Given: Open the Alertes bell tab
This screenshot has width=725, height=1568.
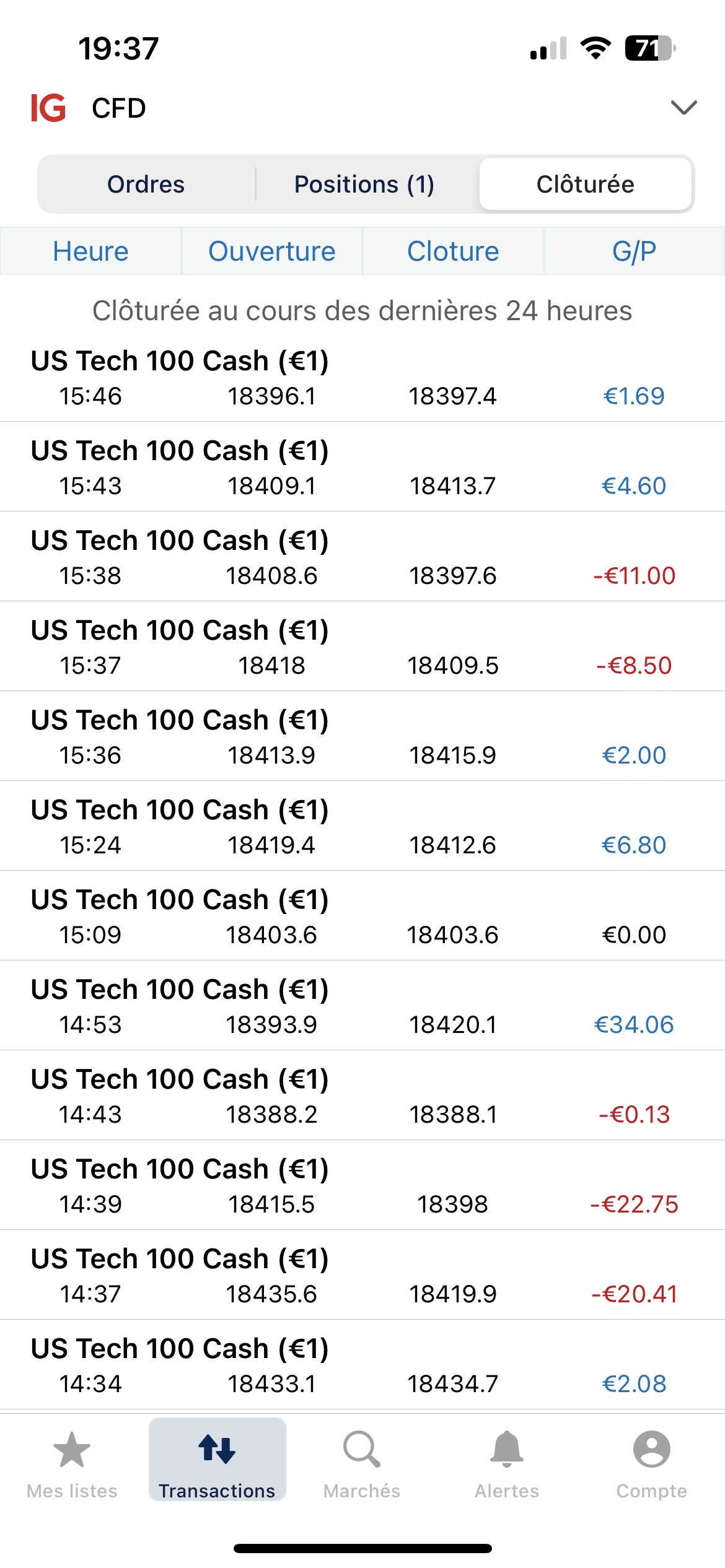Looking at the screenshot, I should 507,1464.
